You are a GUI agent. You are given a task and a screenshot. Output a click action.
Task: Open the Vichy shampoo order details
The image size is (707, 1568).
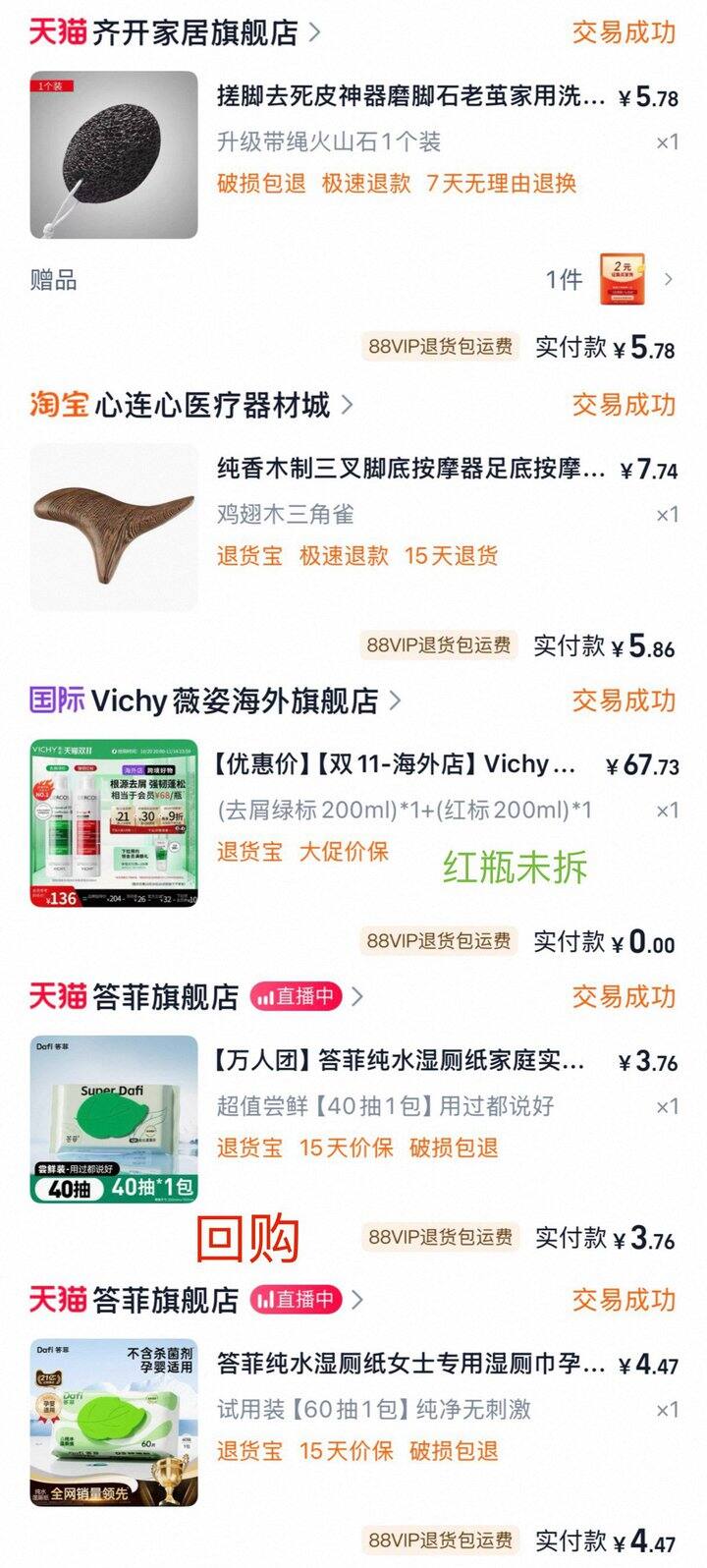395,765
